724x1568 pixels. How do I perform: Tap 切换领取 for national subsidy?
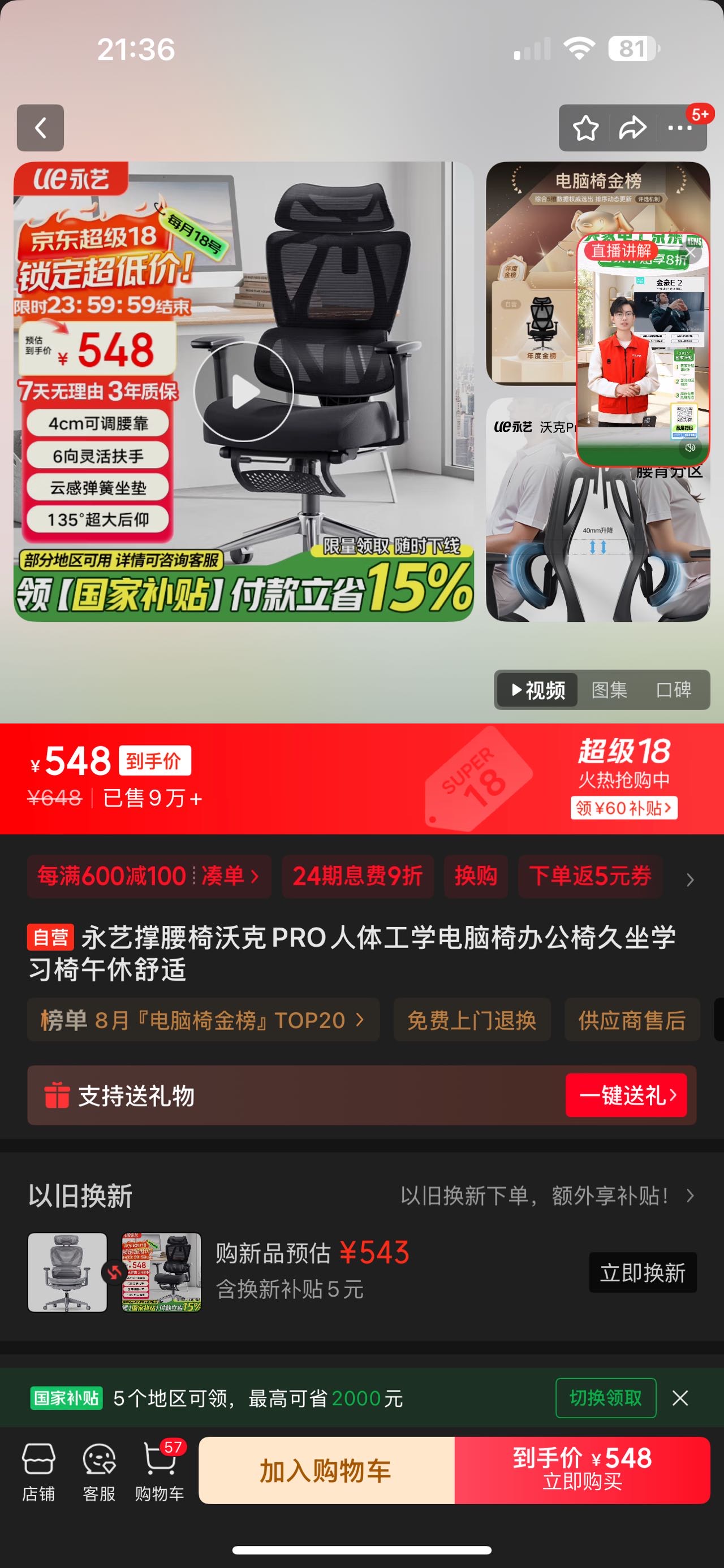pos(605,1397)
